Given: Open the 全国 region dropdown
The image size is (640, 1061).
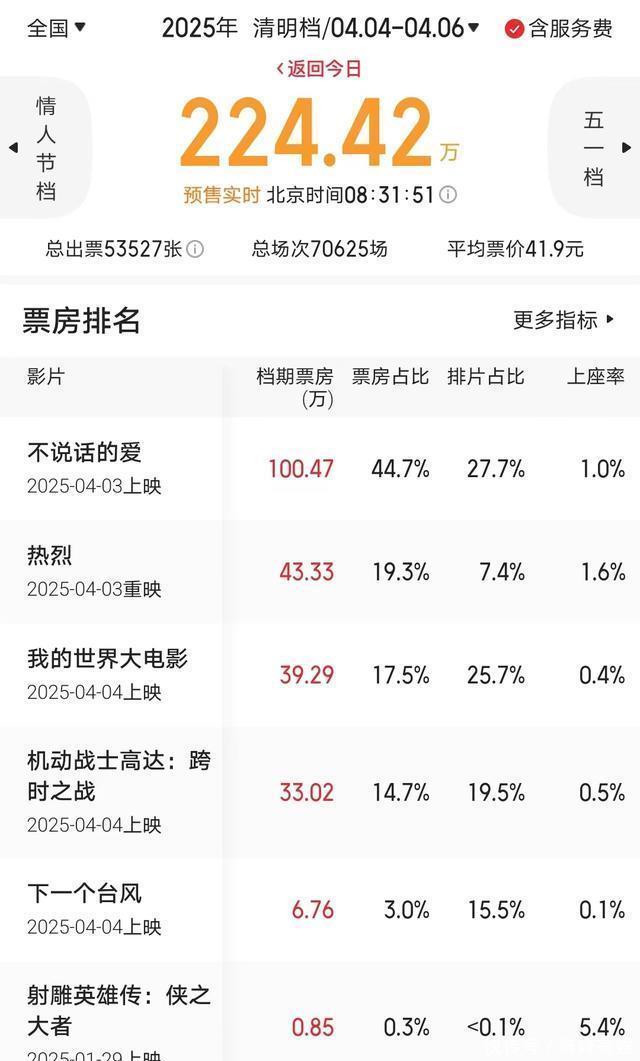Looking at the screenshot, I should point(56,28).
